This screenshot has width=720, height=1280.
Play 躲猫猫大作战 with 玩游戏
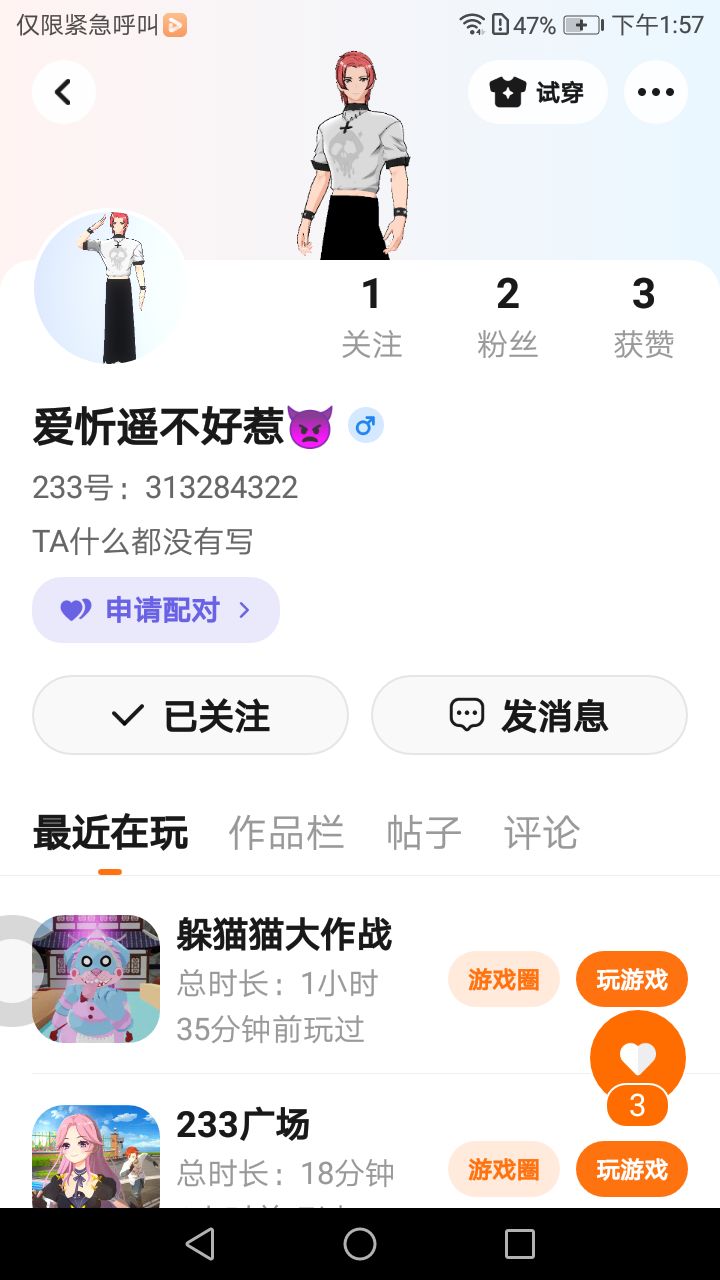pyautogui.click(x=631, y=979)
